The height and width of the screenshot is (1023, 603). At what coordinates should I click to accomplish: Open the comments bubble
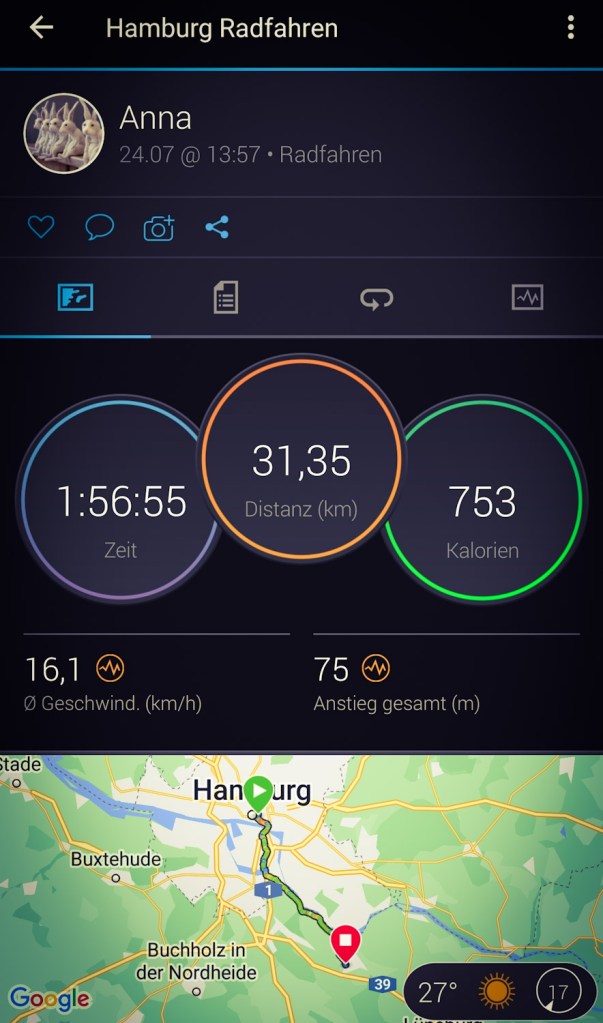pos(99,228)
